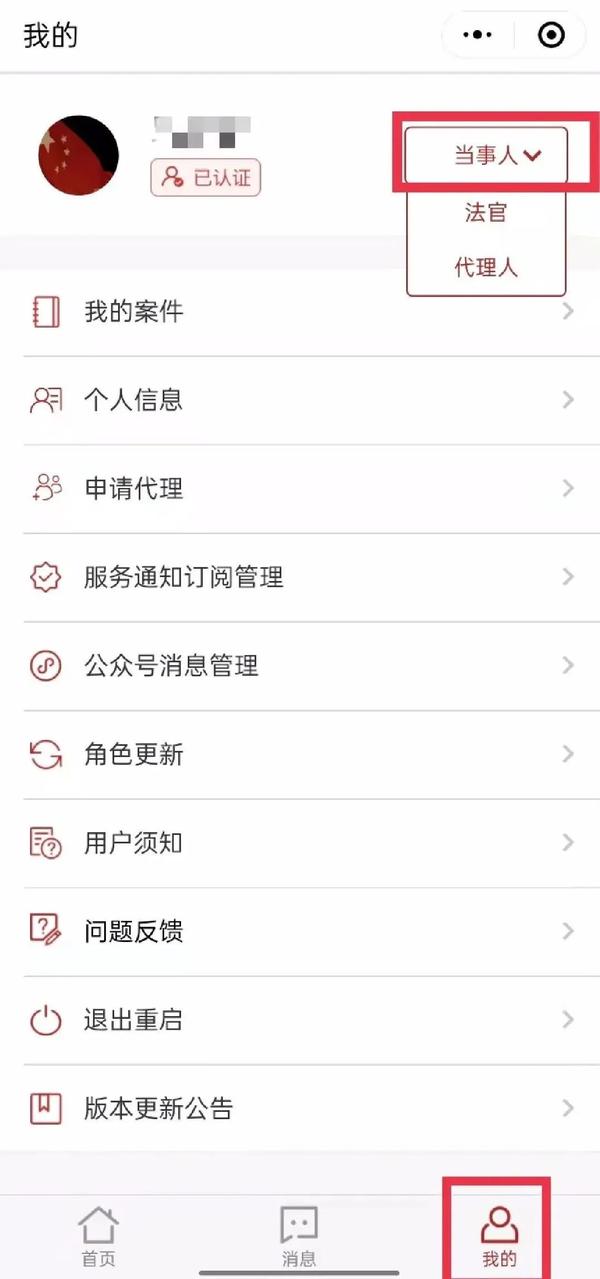This screenshot has width=600, height=1279.
Task: Tap the 我的 tab
Action: 499,1234
